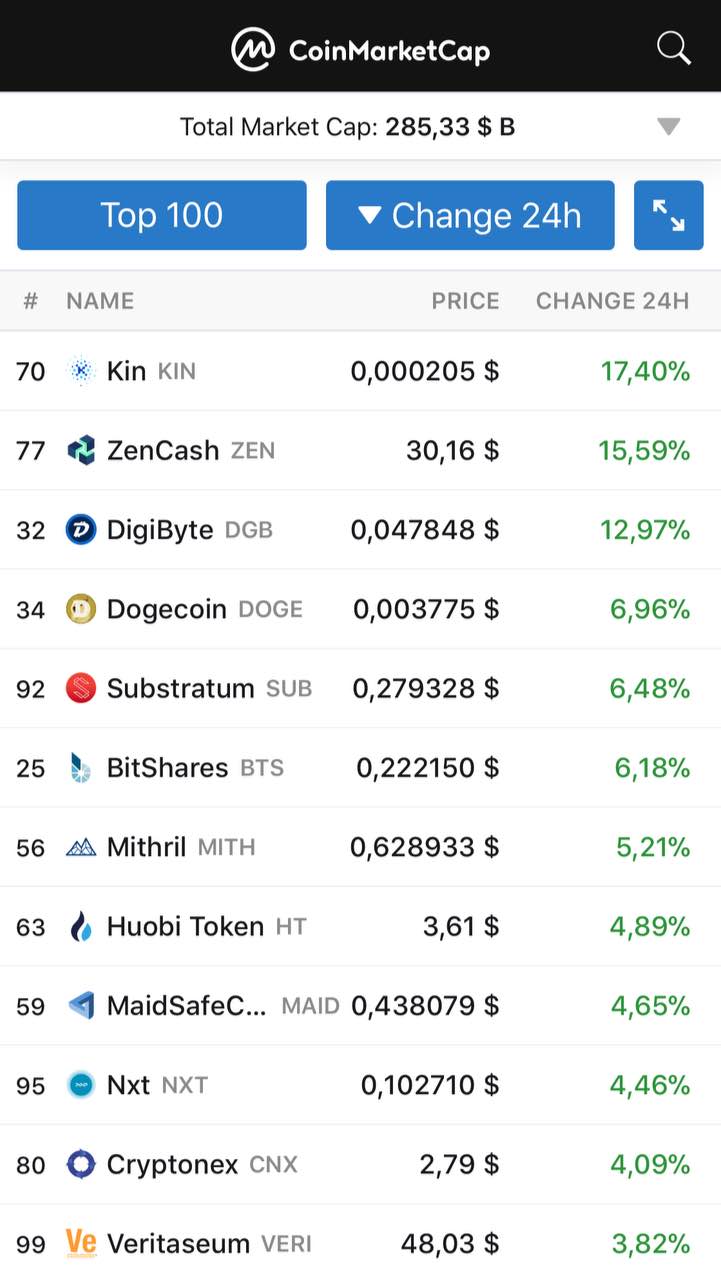Select the Huobi Token HT row
Viewport: 721px width, 1280px height.
360,926
